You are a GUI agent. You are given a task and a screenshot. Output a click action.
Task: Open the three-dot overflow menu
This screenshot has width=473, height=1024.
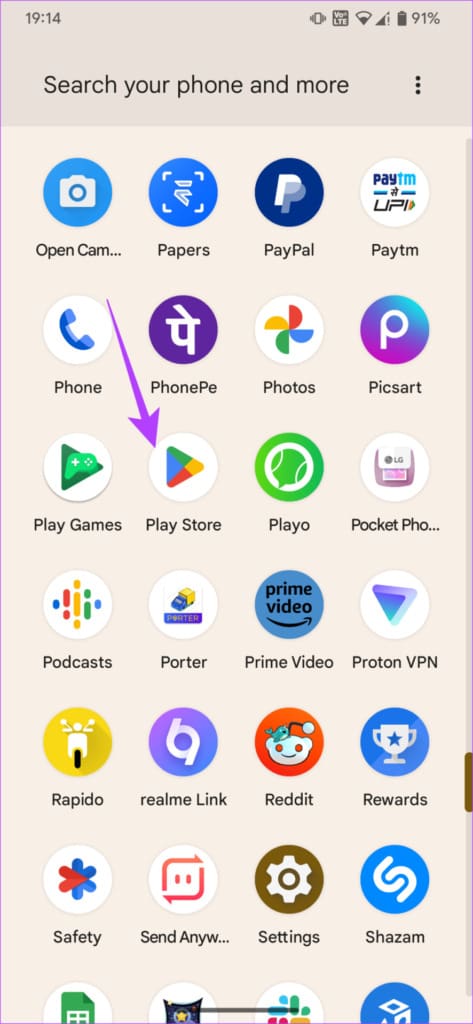point(417,86)
